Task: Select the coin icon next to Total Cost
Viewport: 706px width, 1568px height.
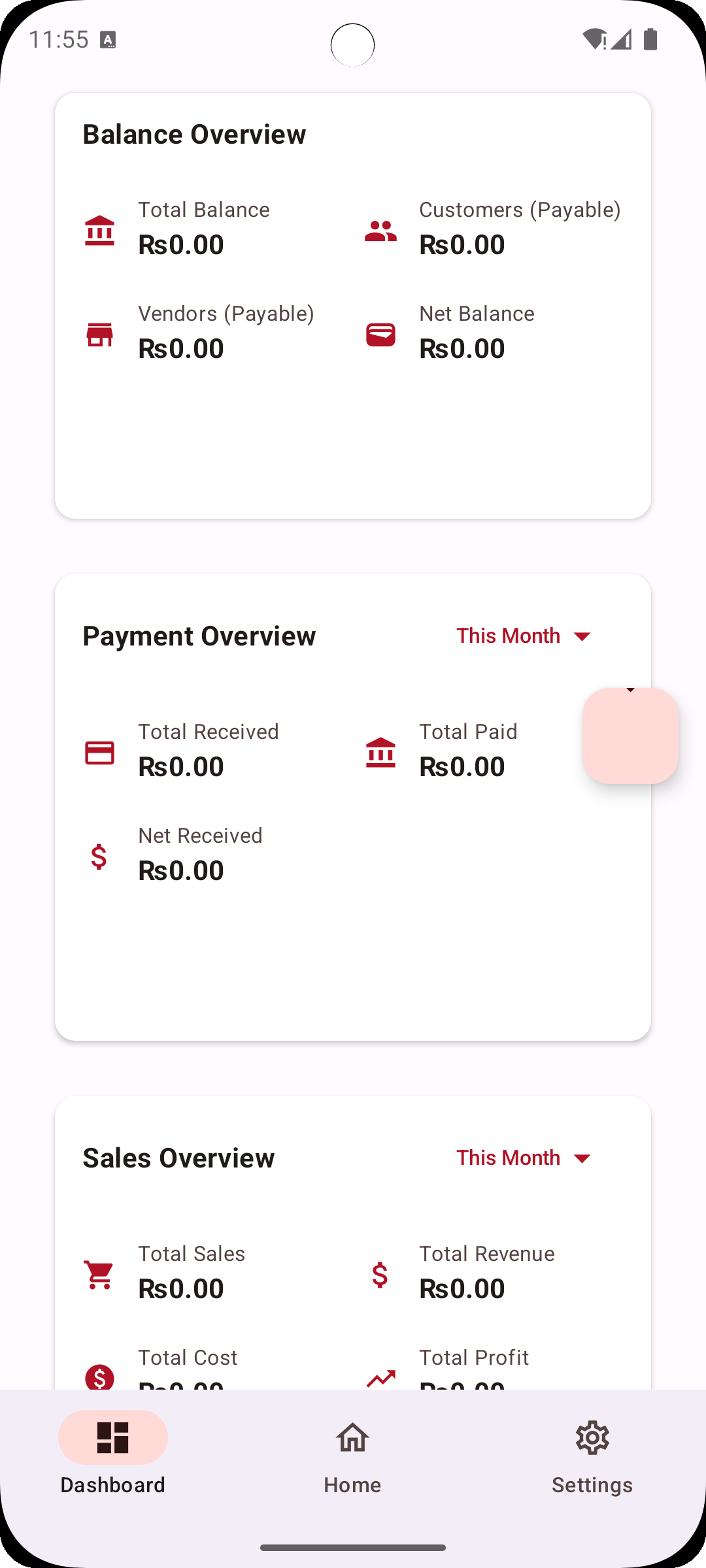Action: [x=99, y=1377]
